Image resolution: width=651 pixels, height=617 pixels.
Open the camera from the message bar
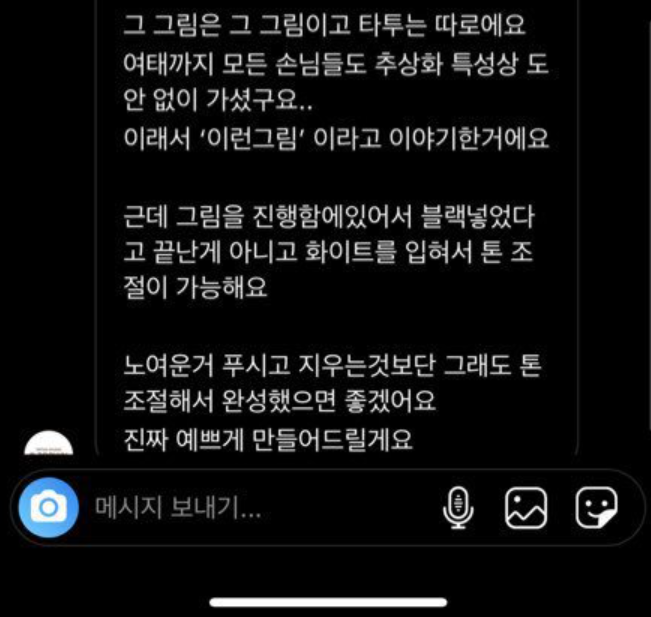[46, 509]
